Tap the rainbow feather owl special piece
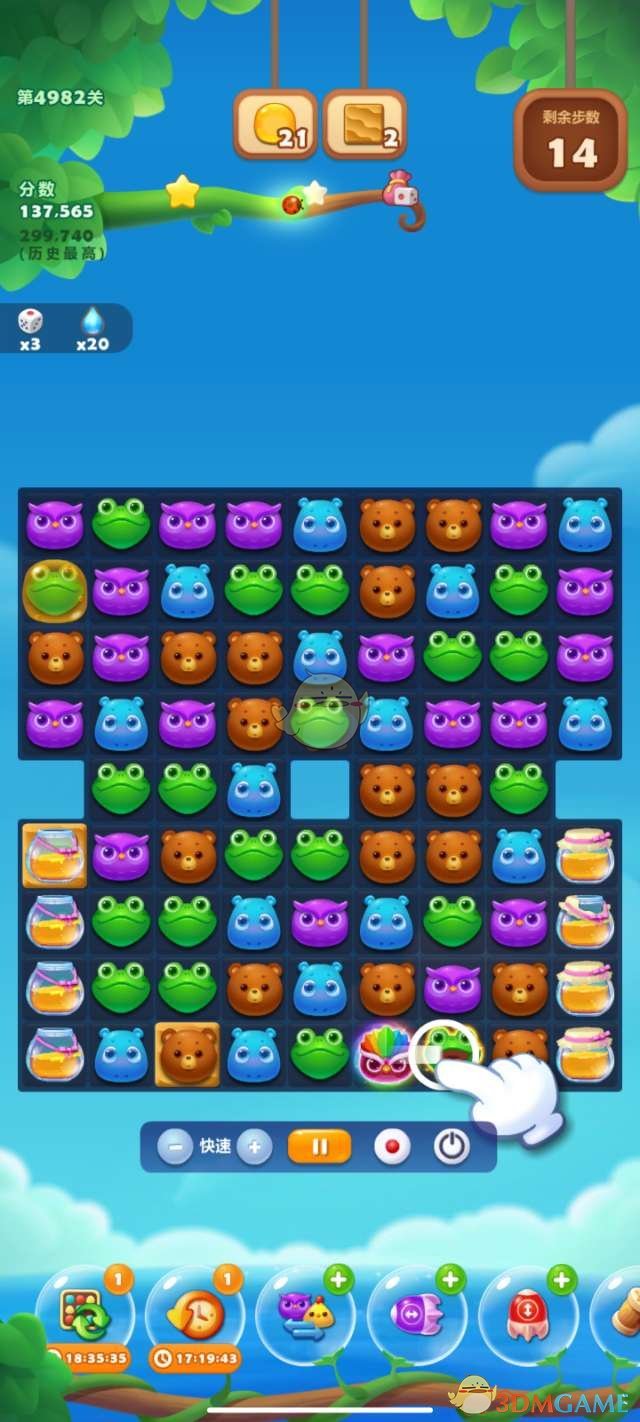This screenshot has height=1422, width=640. [385, 1053]
